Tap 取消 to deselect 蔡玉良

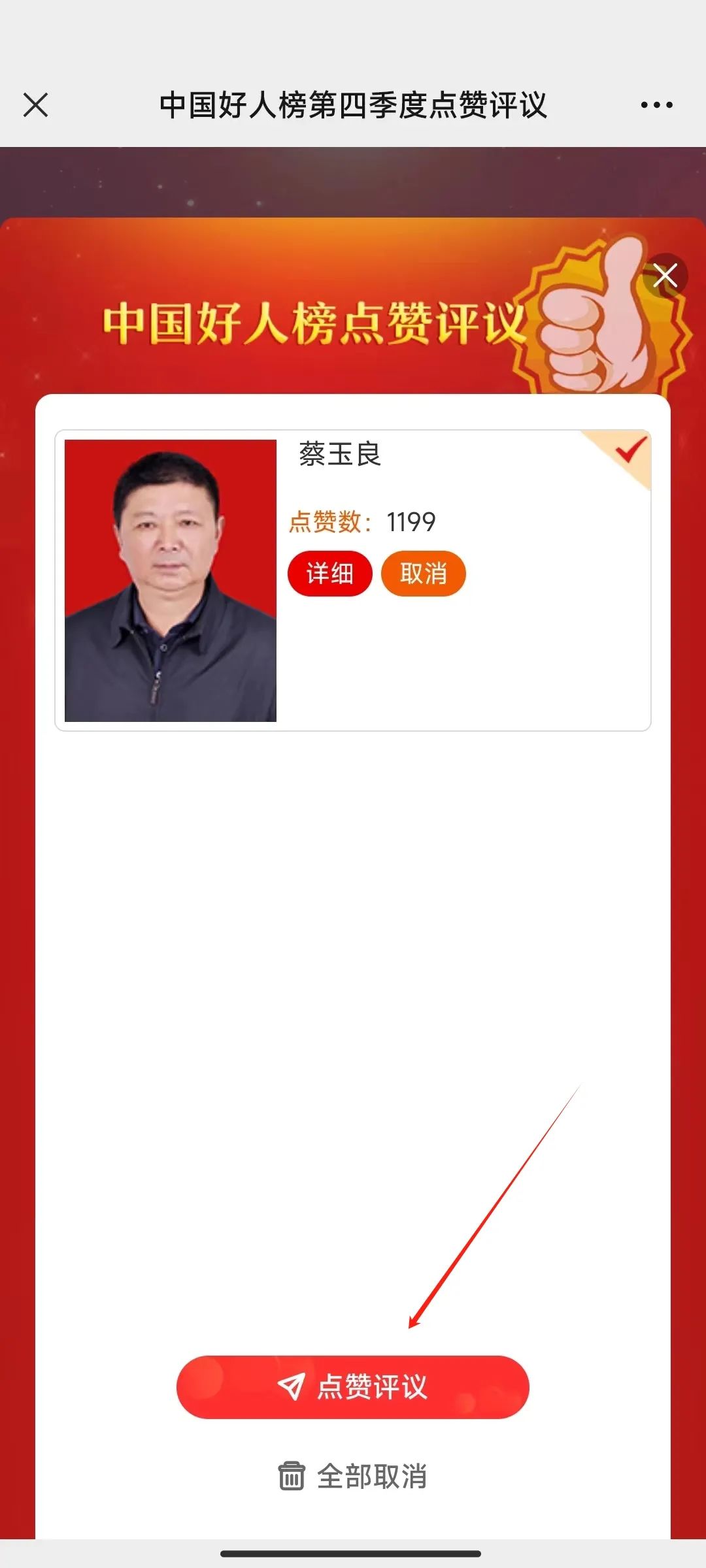click(x=423, y=574)
